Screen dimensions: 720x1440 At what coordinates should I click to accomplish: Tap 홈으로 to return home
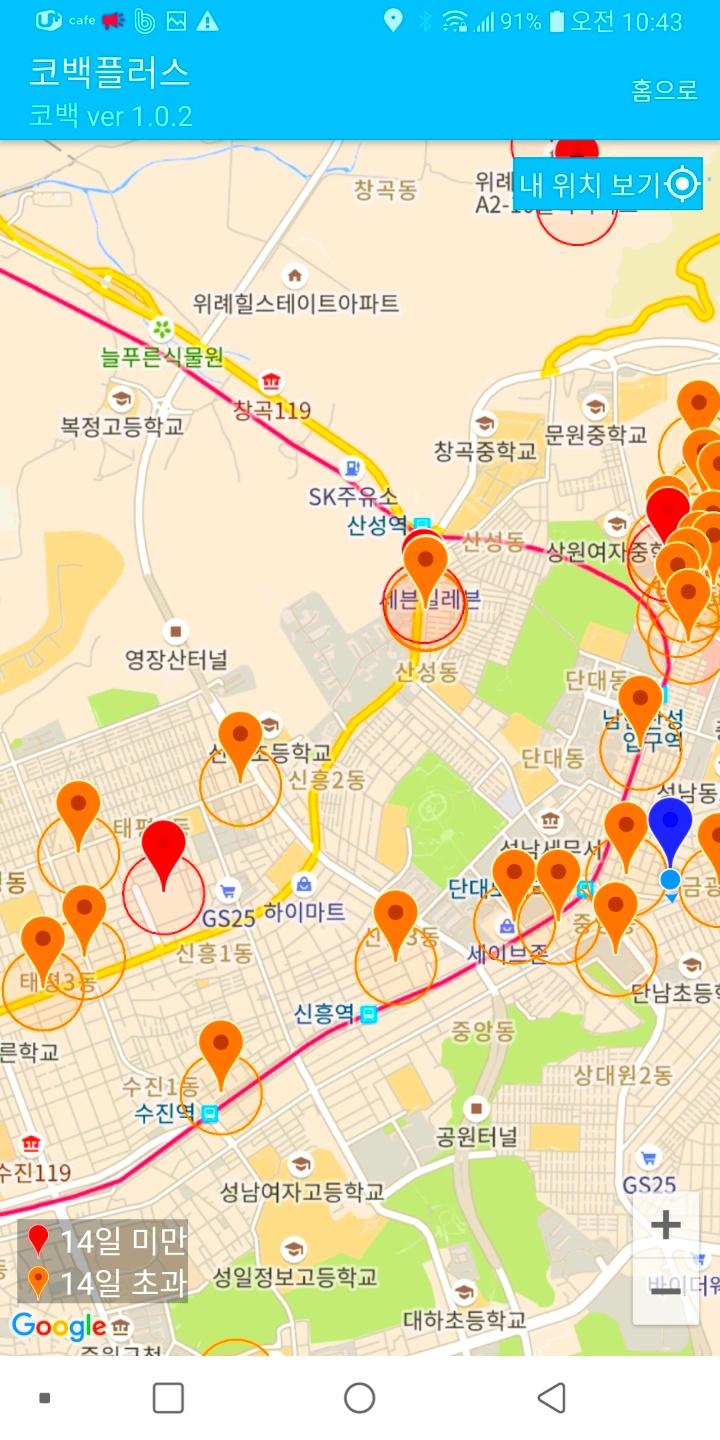click(x=664, y=90)
